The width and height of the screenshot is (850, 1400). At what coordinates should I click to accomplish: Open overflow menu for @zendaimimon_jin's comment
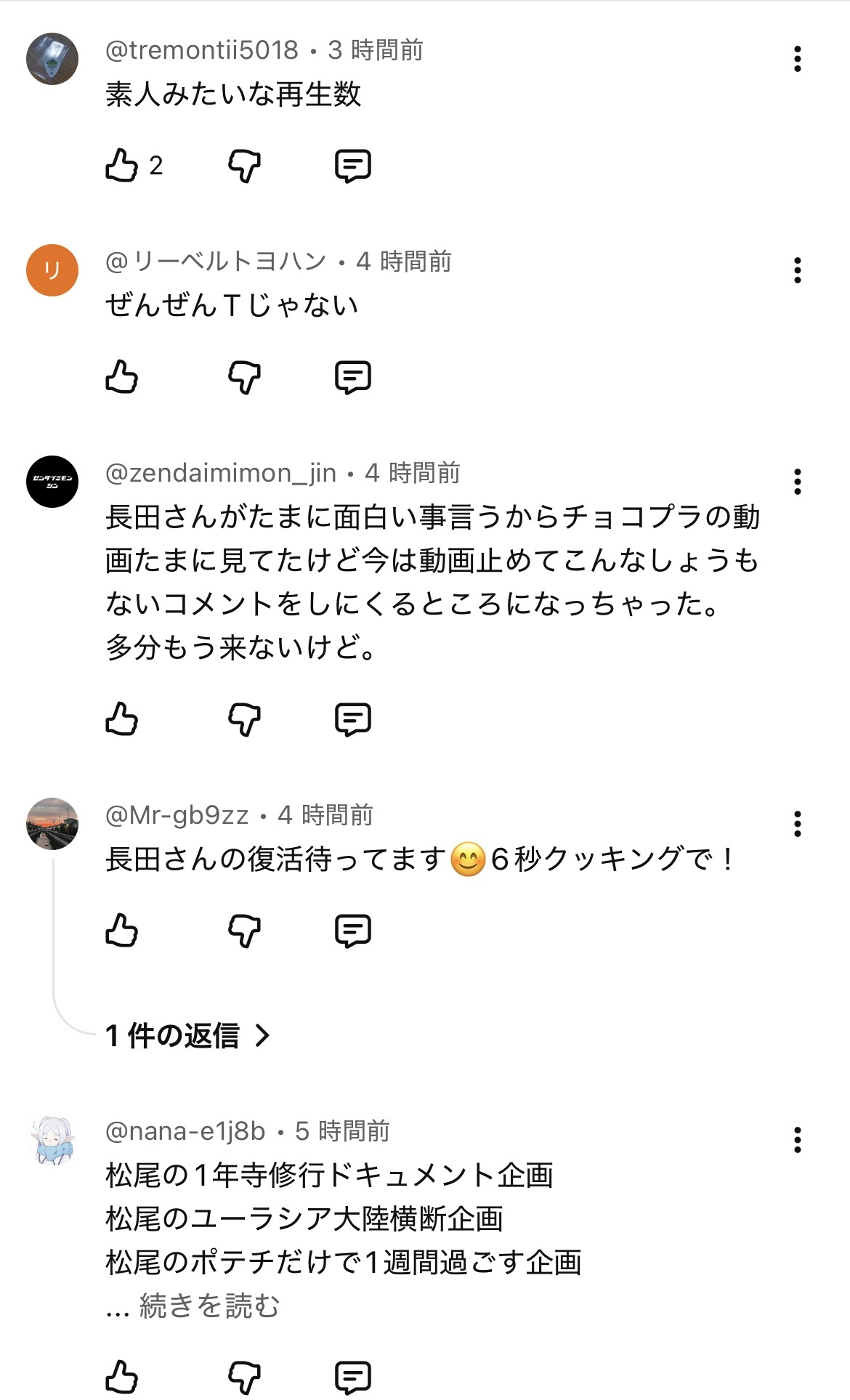(x=797, y=482)
